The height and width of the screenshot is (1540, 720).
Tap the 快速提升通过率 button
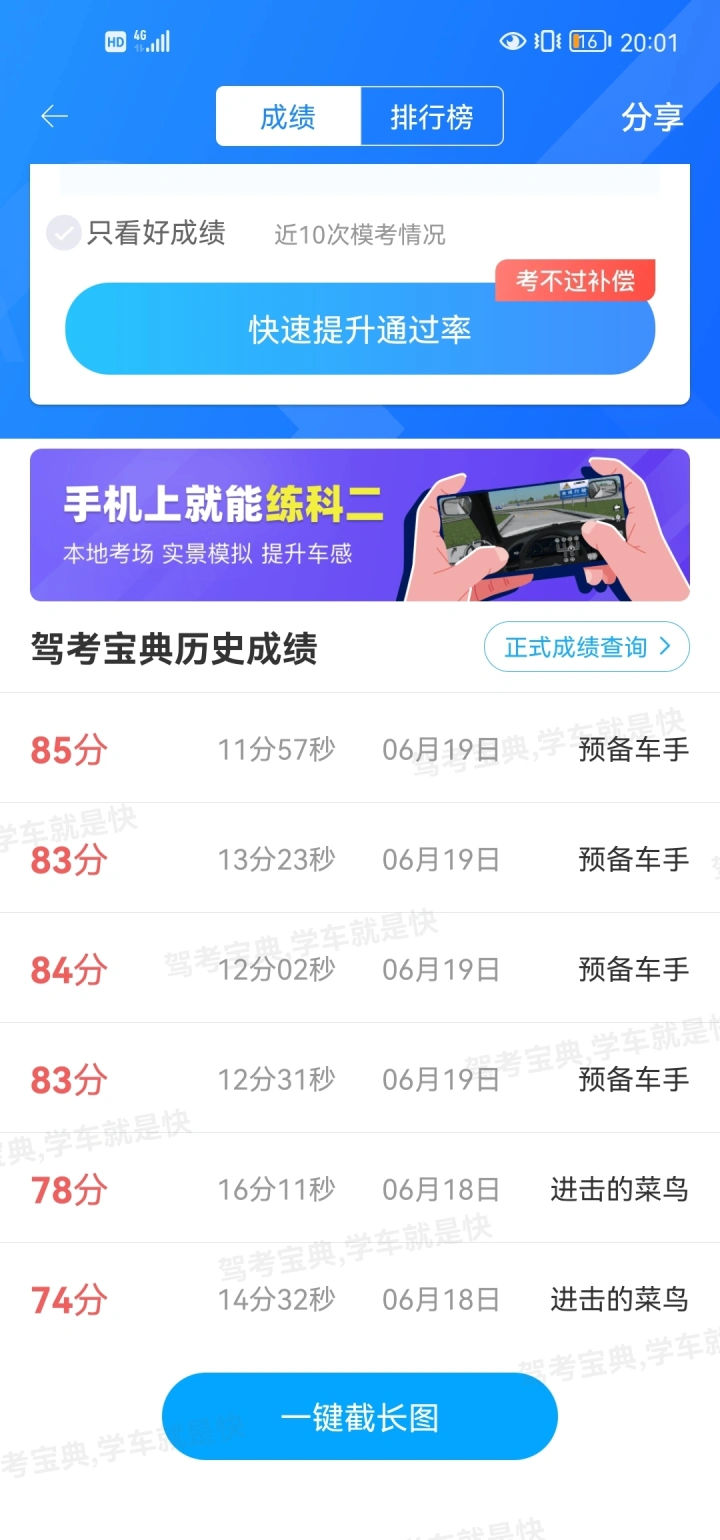360,330
